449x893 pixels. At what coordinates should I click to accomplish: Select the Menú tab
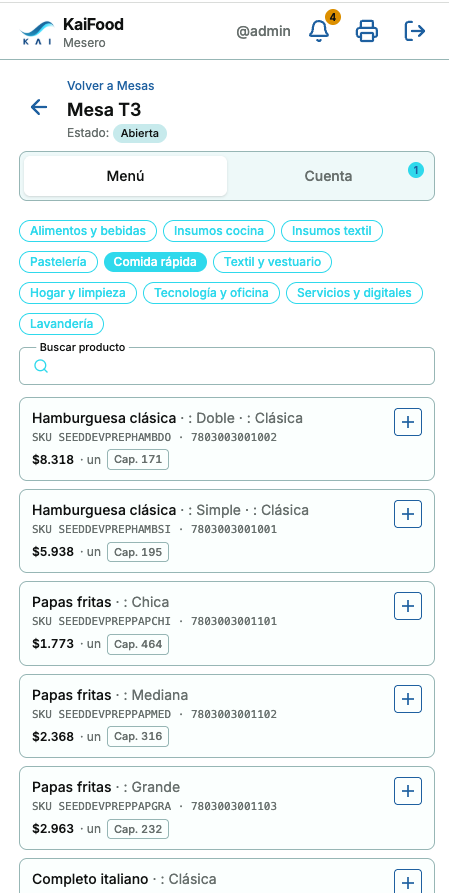125,176
